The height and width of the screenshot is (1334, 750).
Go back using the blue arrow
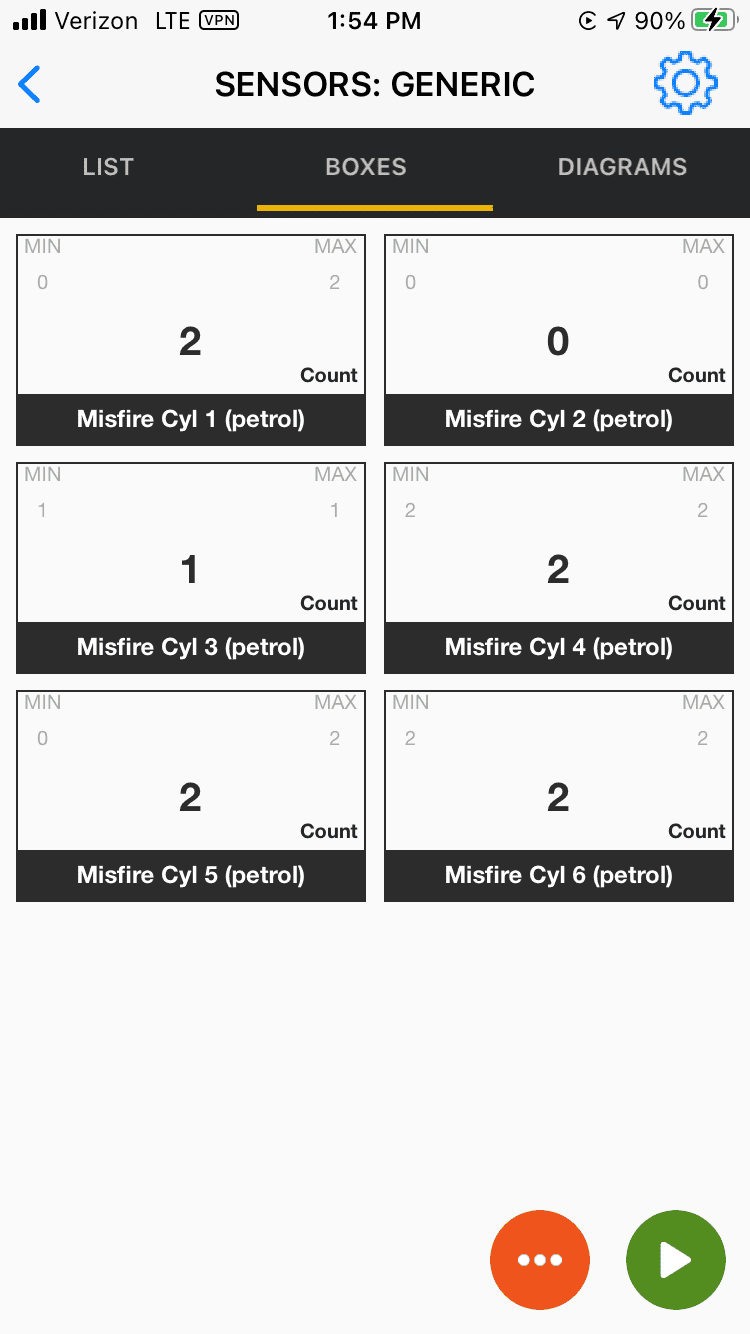point(30,85)
